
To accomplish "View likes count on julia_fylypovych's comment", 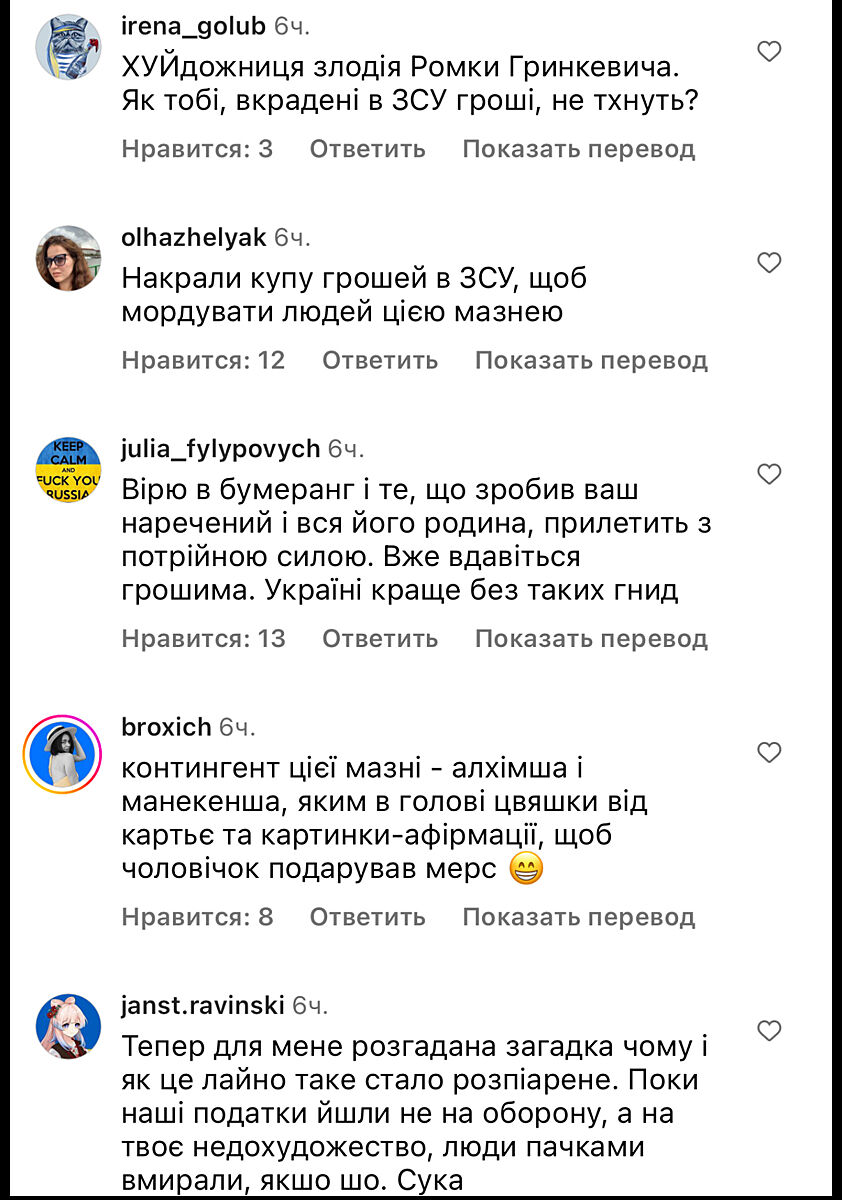I will tap(203, 638).
